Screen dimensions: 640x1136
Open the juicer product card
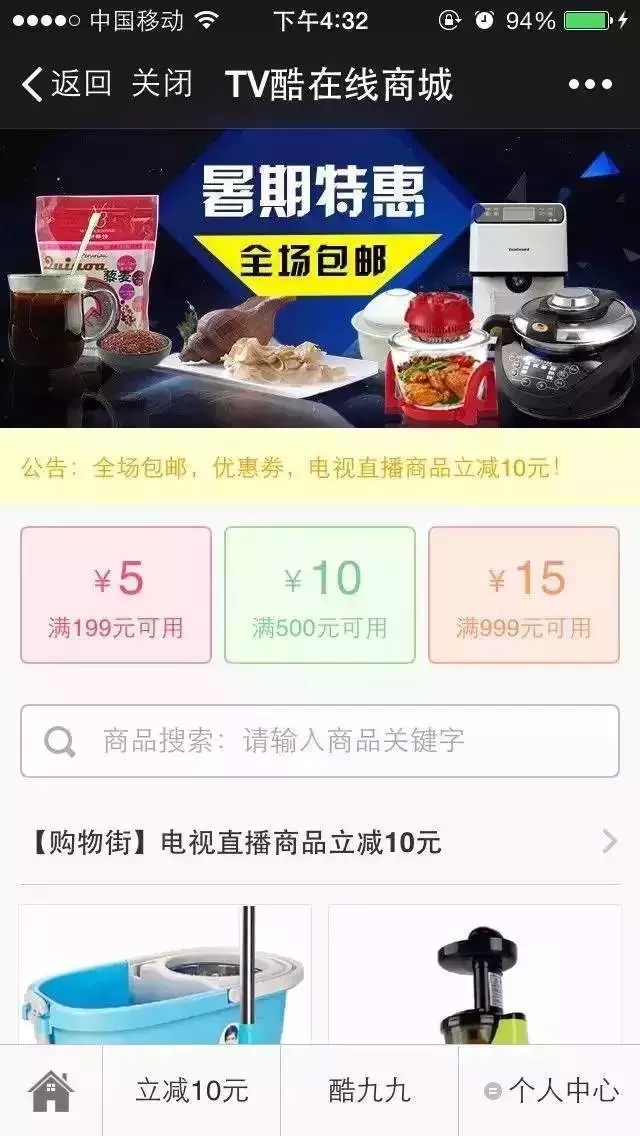[x=475, y=975]
